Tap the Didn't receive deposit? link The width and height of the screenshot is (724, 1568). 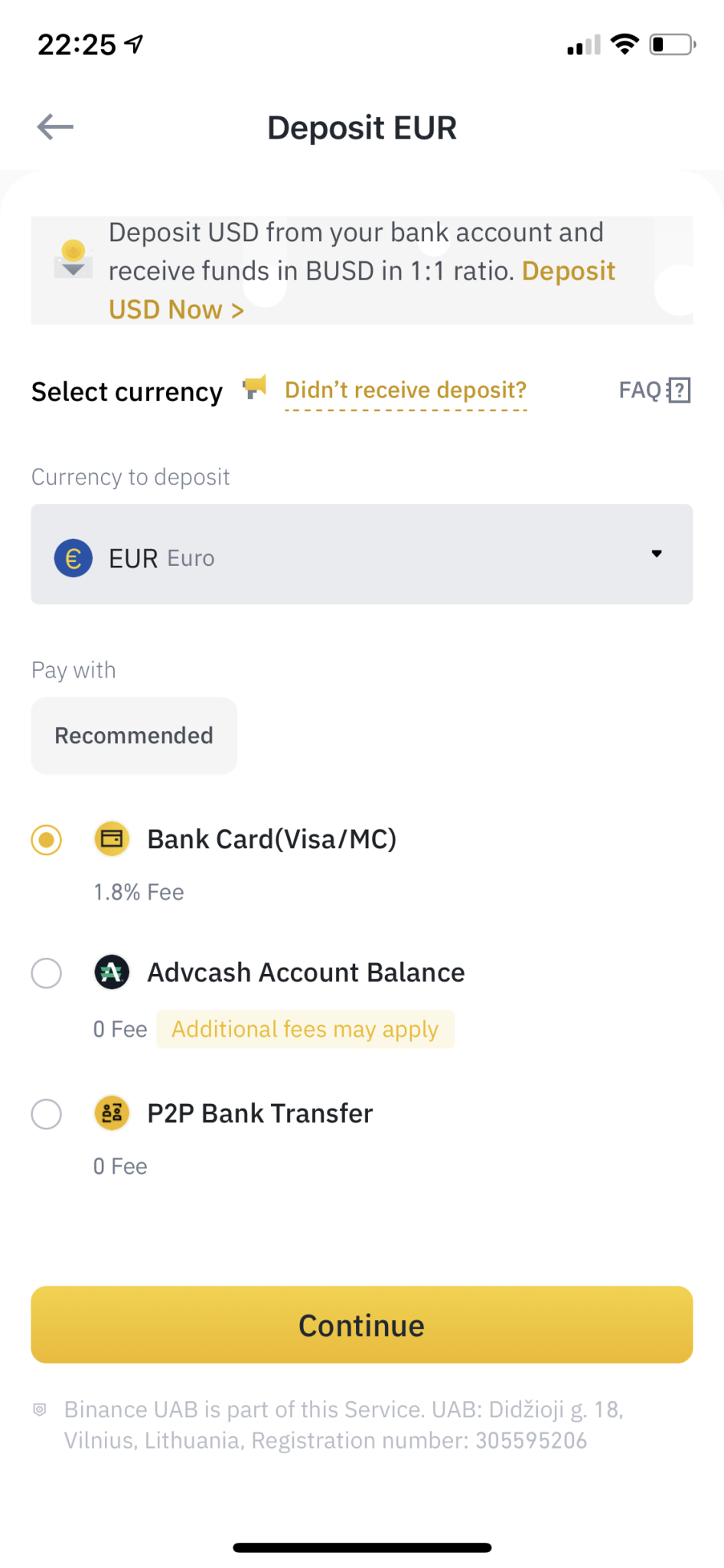click(406, 390)
